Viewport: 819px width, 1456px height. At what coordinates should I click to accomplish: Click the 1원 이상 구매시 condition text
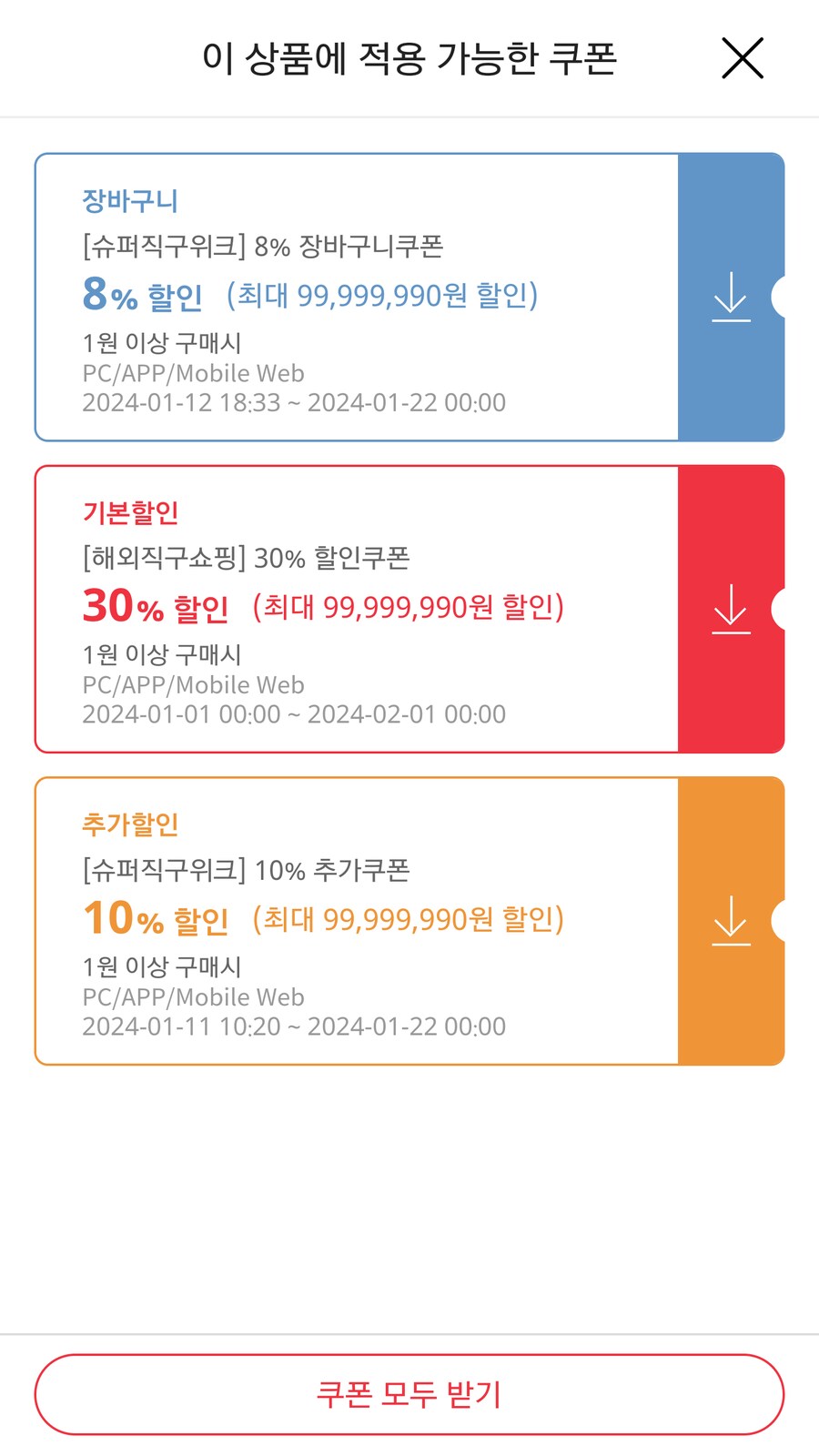[161, 342]
